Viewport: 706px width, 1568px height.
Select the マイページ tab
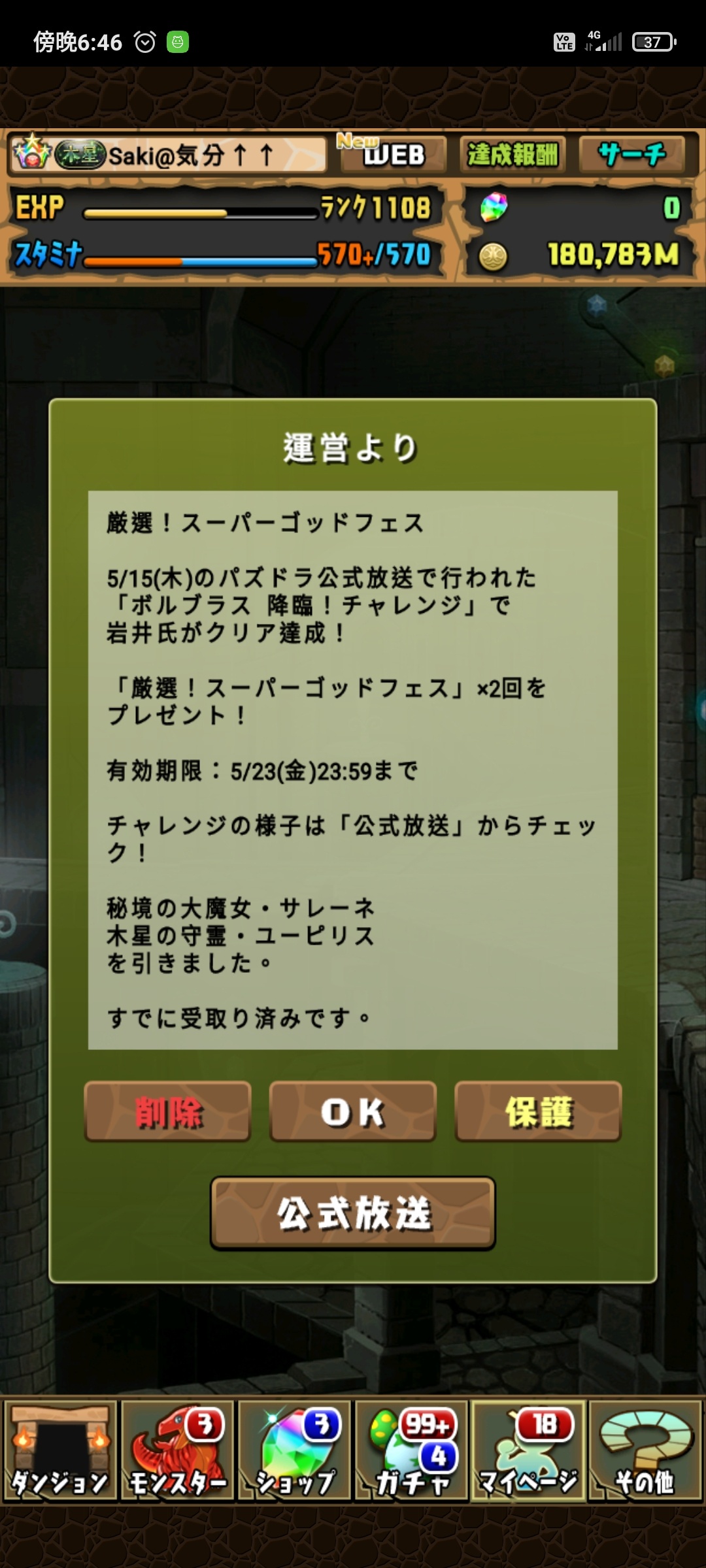pos(528,1450)
